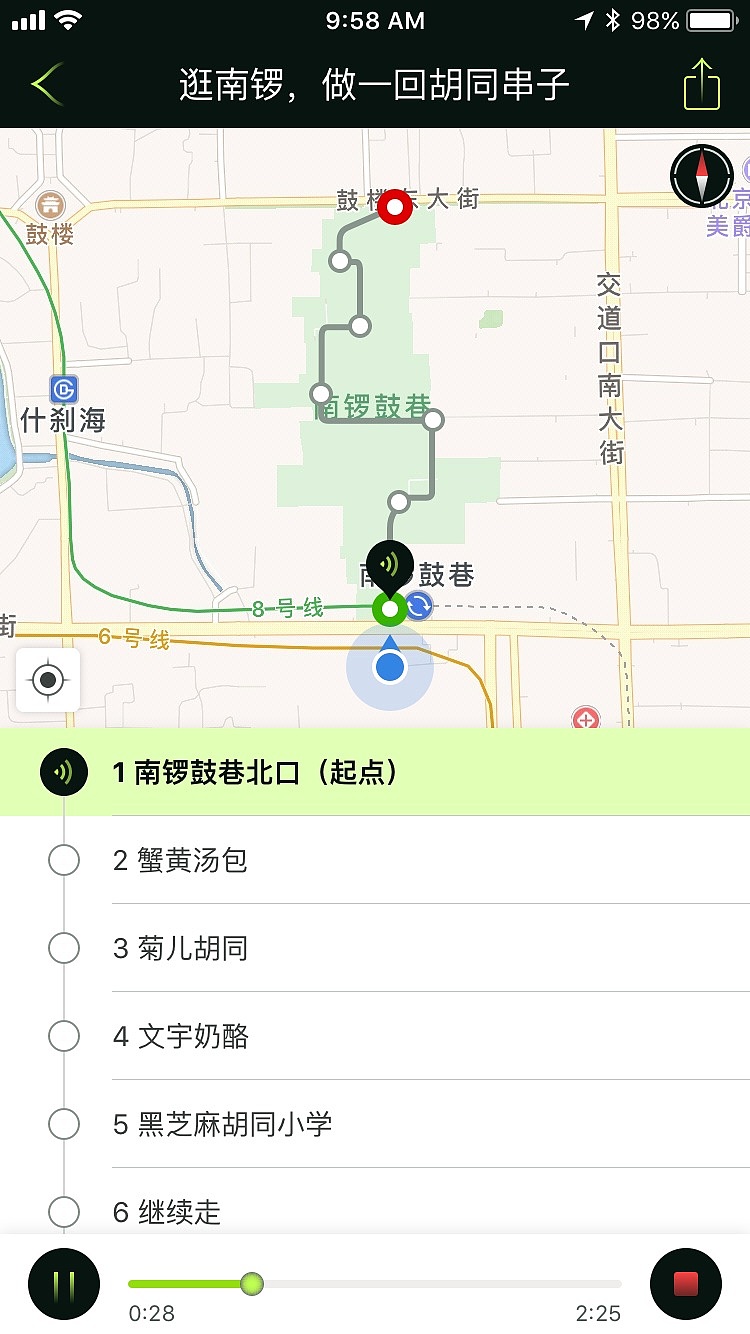Select the circle next to stop 3 菊儿胡同

pos(64,948)
